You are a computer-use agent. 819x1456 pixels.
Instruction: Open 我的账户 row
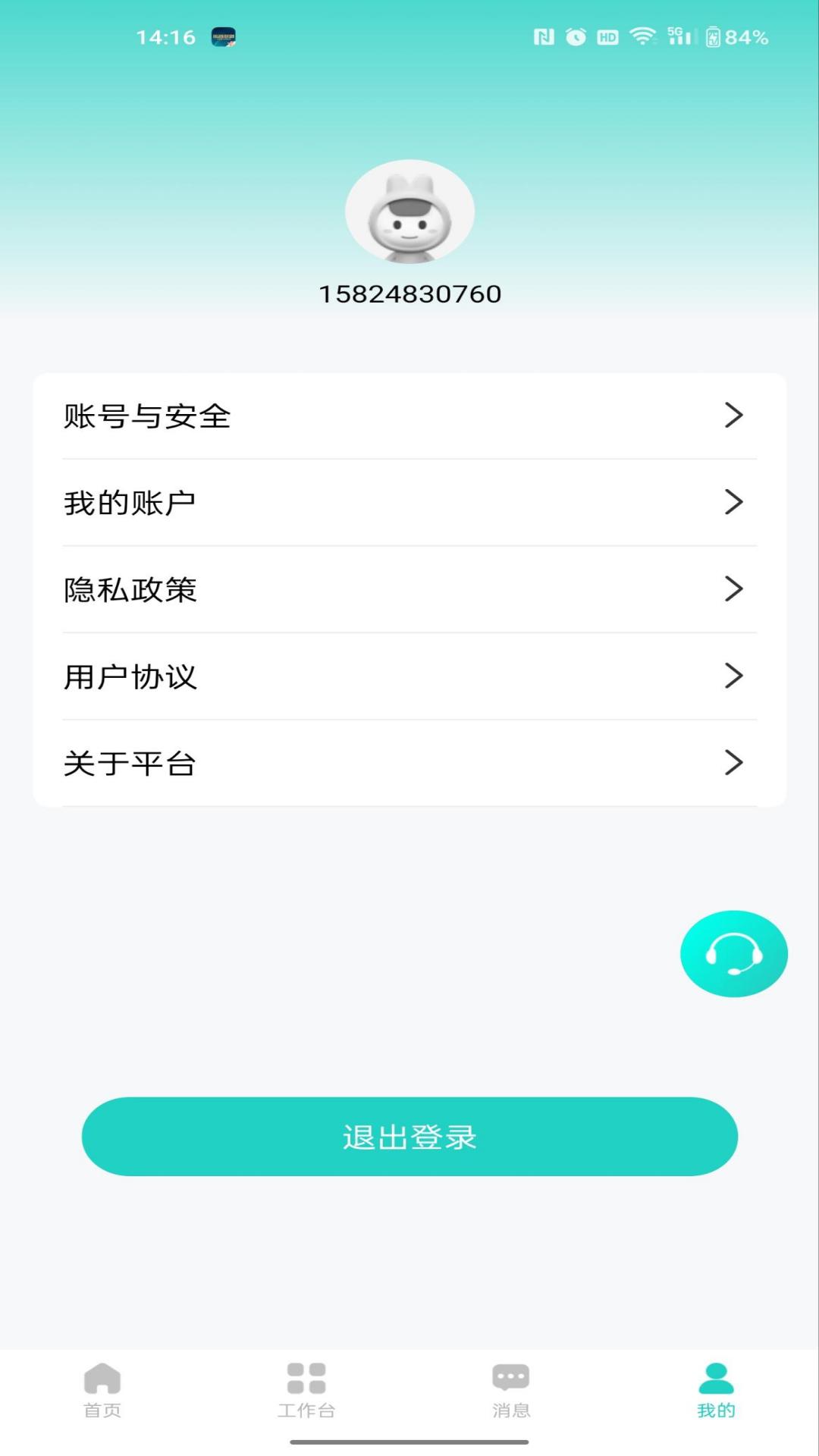coord(409,502)
